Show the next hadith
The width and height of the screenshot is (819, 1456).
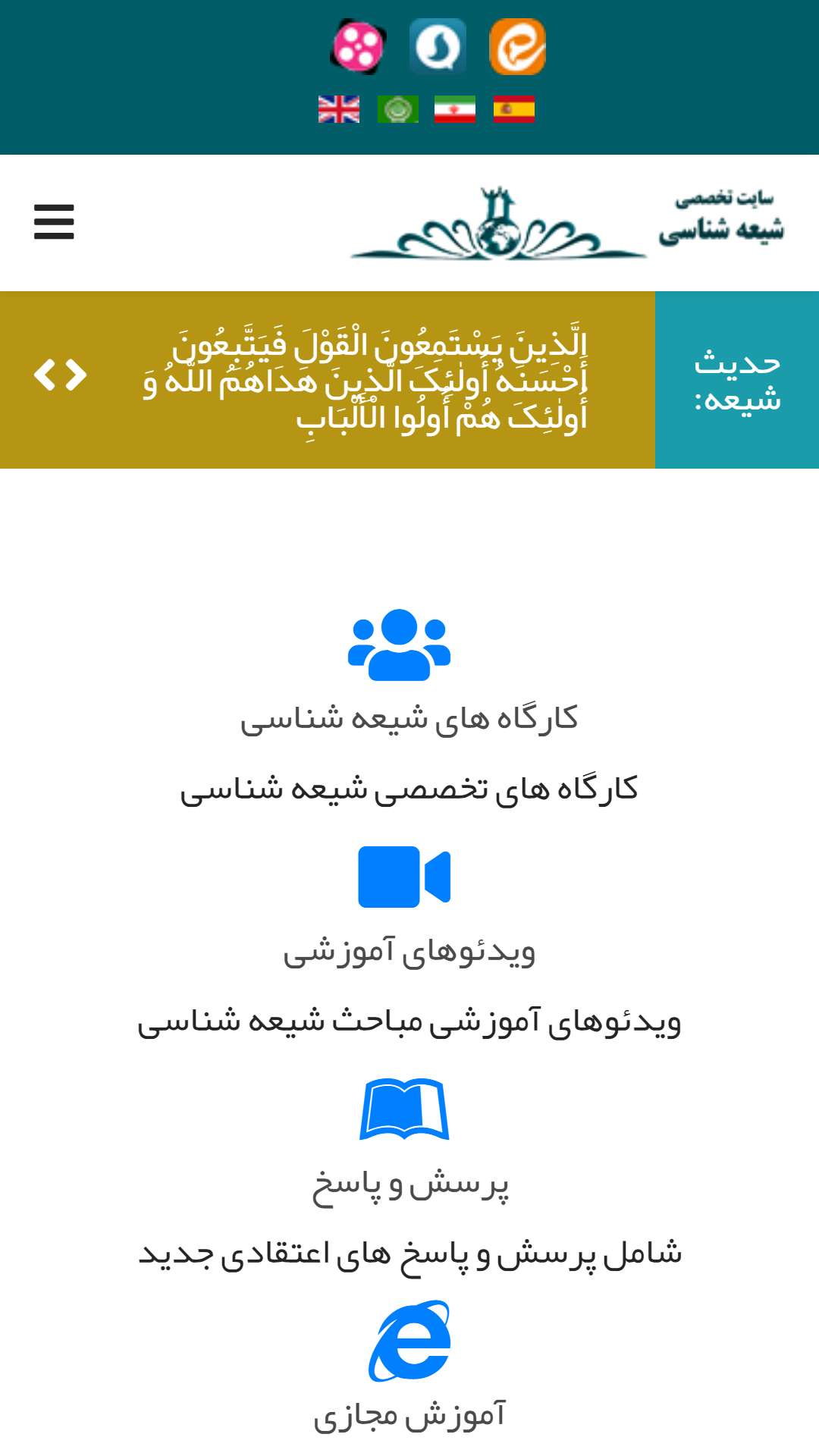[x=76, y=375]
